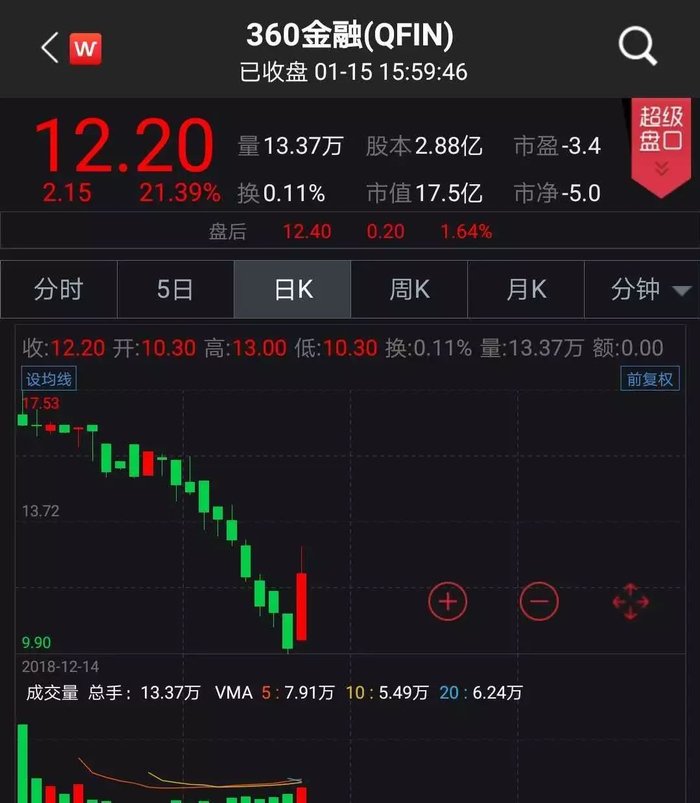Zoom in the K-line chart
Screen dimensions: 700x803
(448, 602)
